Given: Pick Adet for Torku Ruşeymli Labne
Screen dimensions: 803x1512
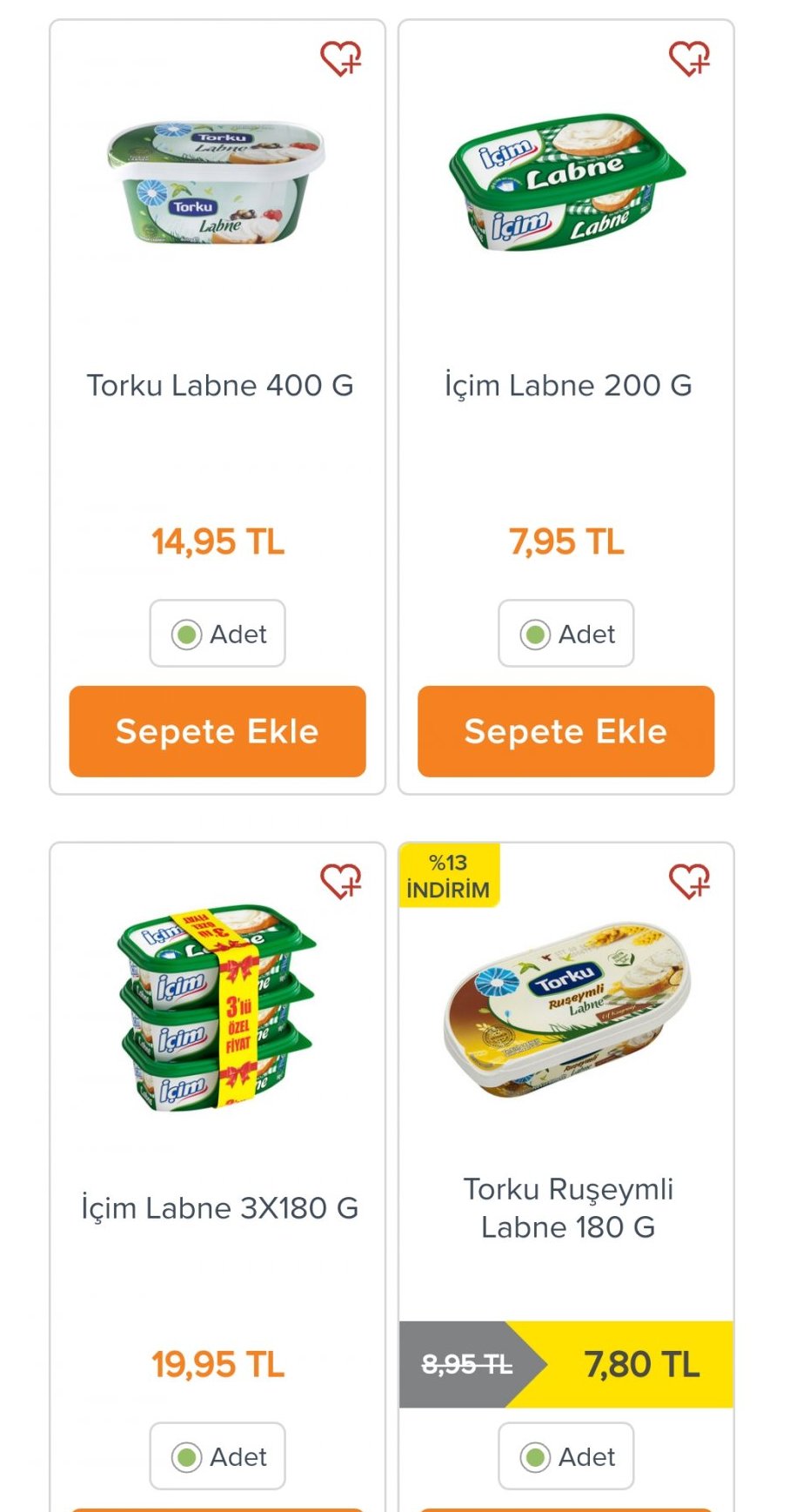Looking at the screenshot, I should [x=565, y=1456].
